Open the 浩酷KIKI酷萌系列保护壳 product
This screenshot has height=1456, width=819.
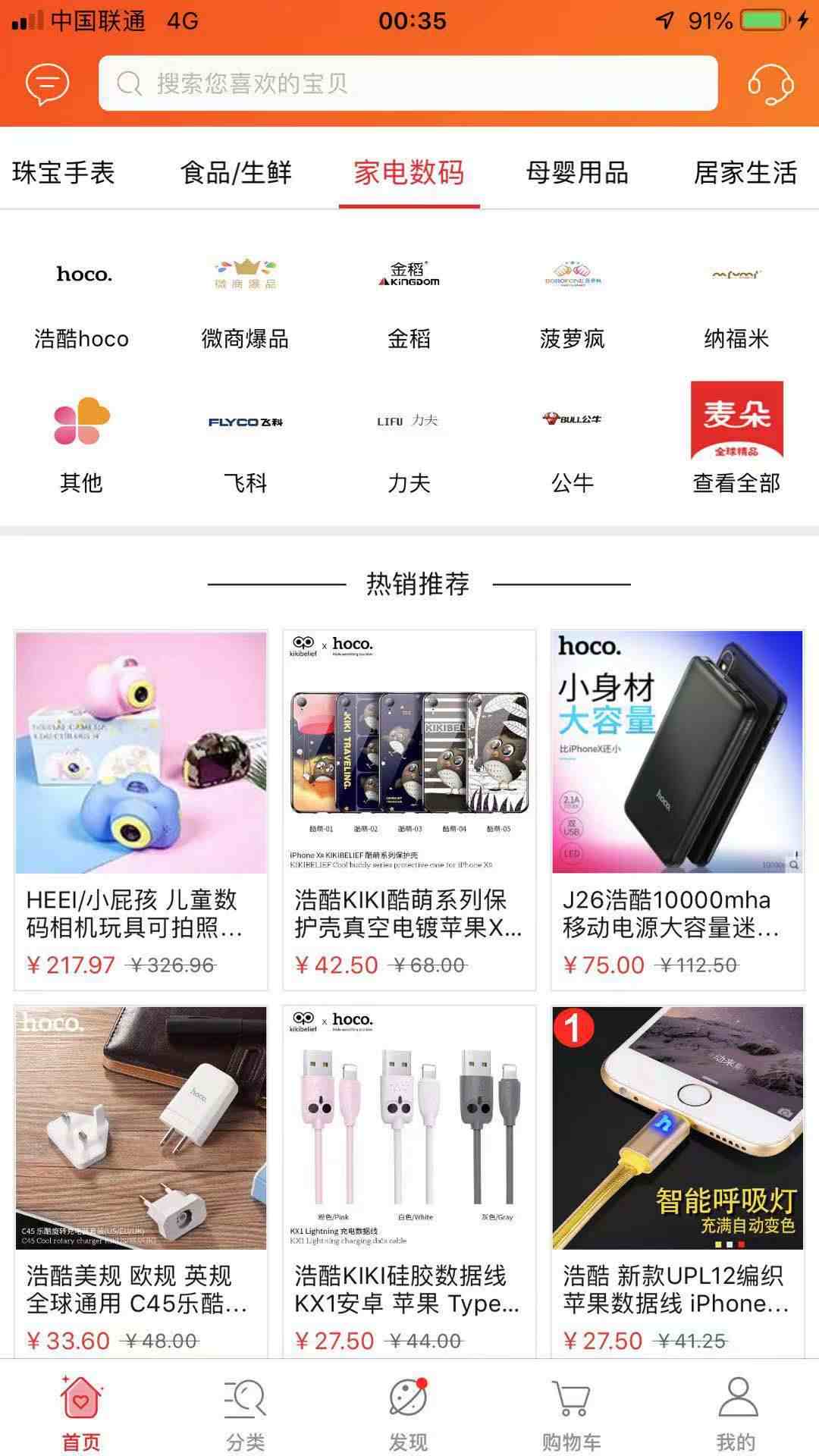(x=409, y=804)
